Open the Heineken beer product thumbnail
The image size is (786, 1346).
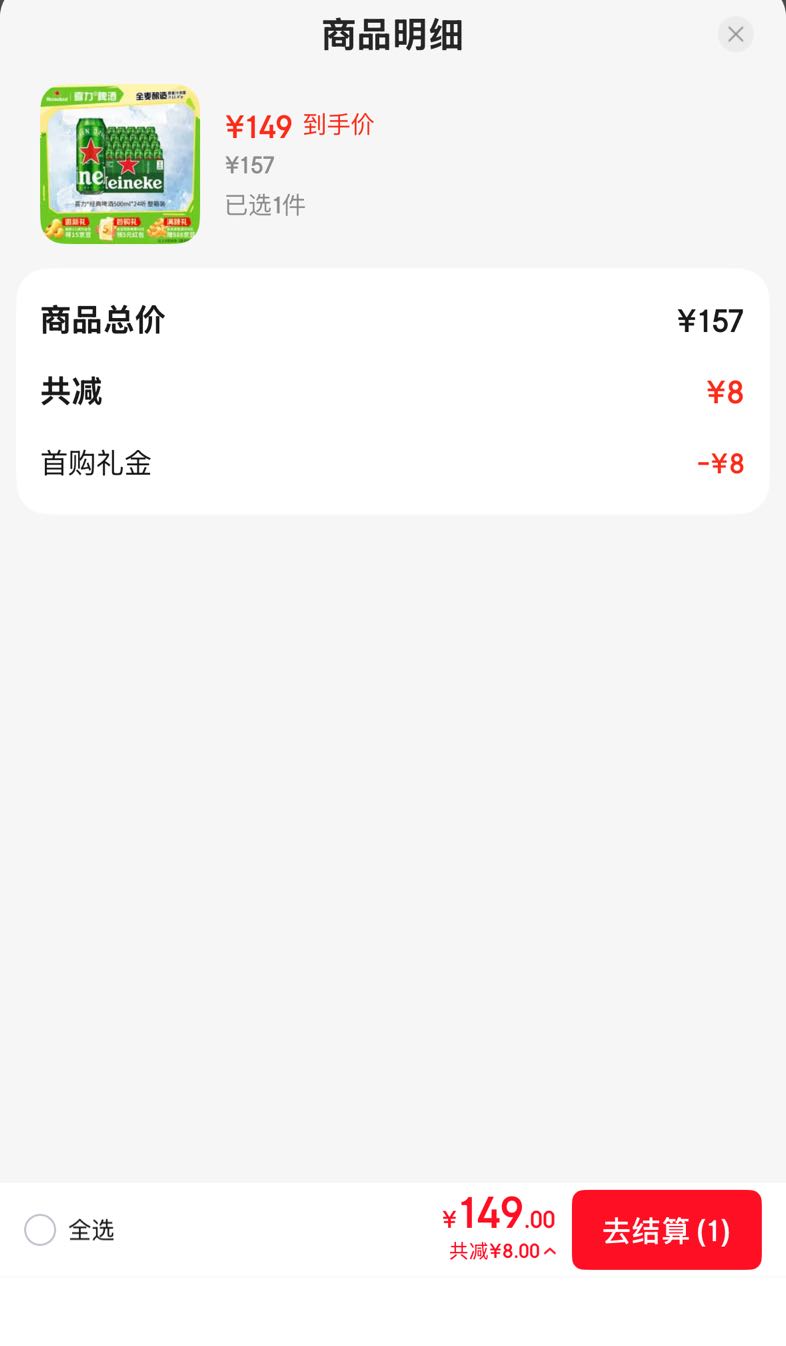pos(120,164)
